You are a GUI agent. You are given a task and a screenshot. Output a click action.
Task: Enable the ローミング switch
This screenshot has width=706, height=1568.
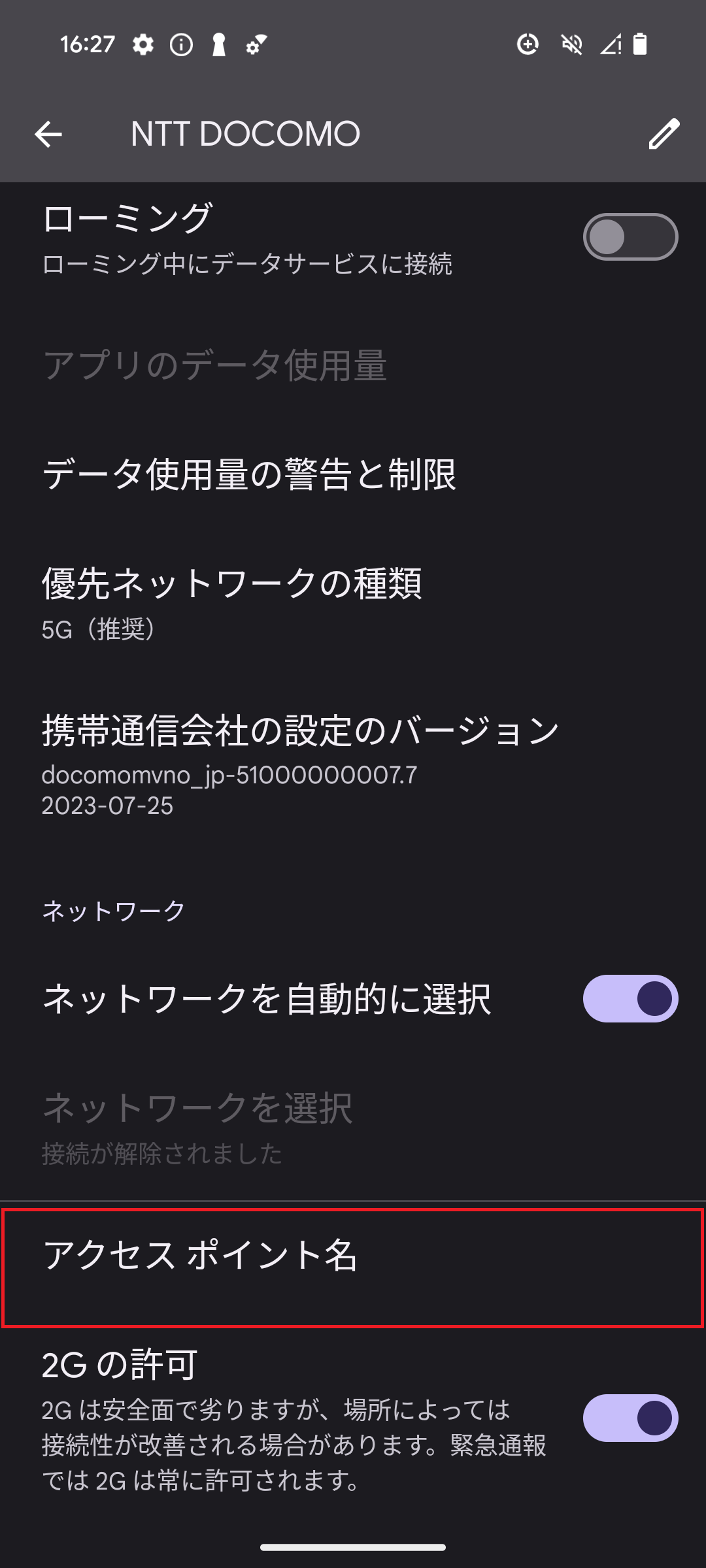click(x=630, y=237)
